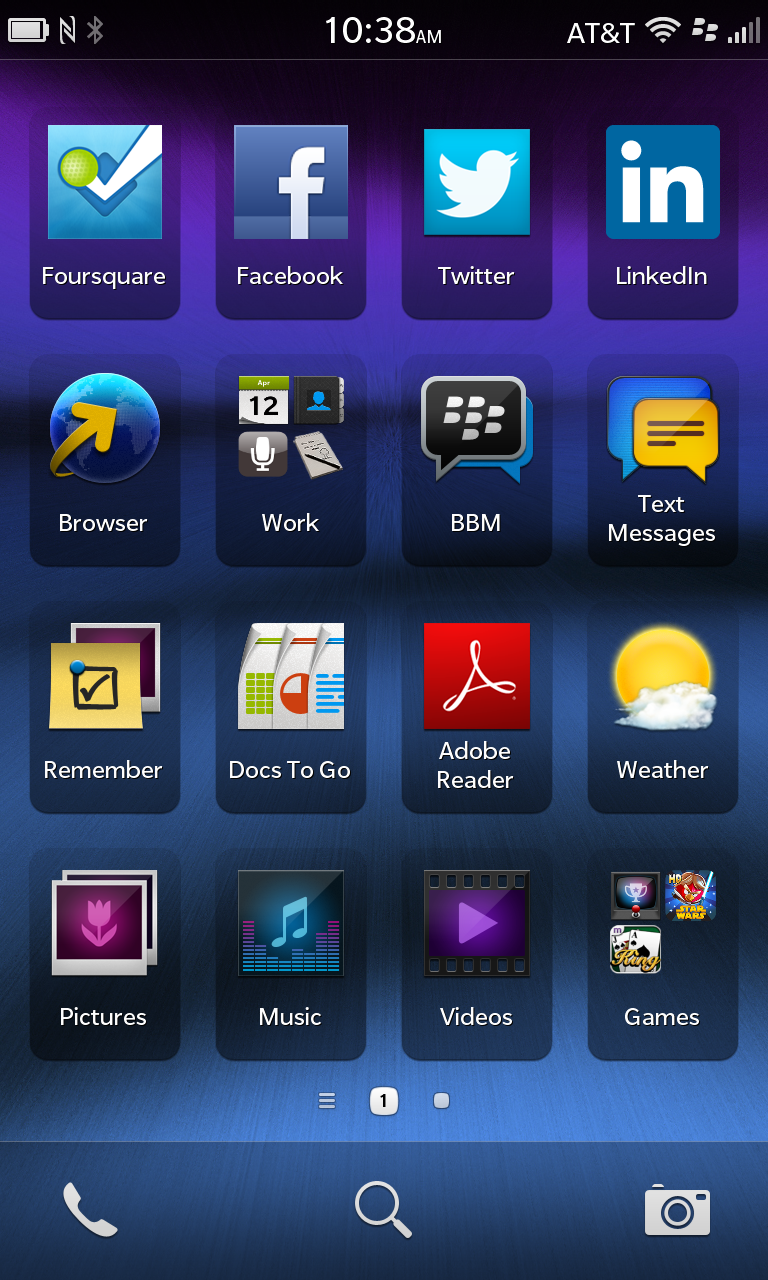The width and height of the screenshot is (768, 1280).
Task: Open the Remember app
Action: (x=105, y=707)
